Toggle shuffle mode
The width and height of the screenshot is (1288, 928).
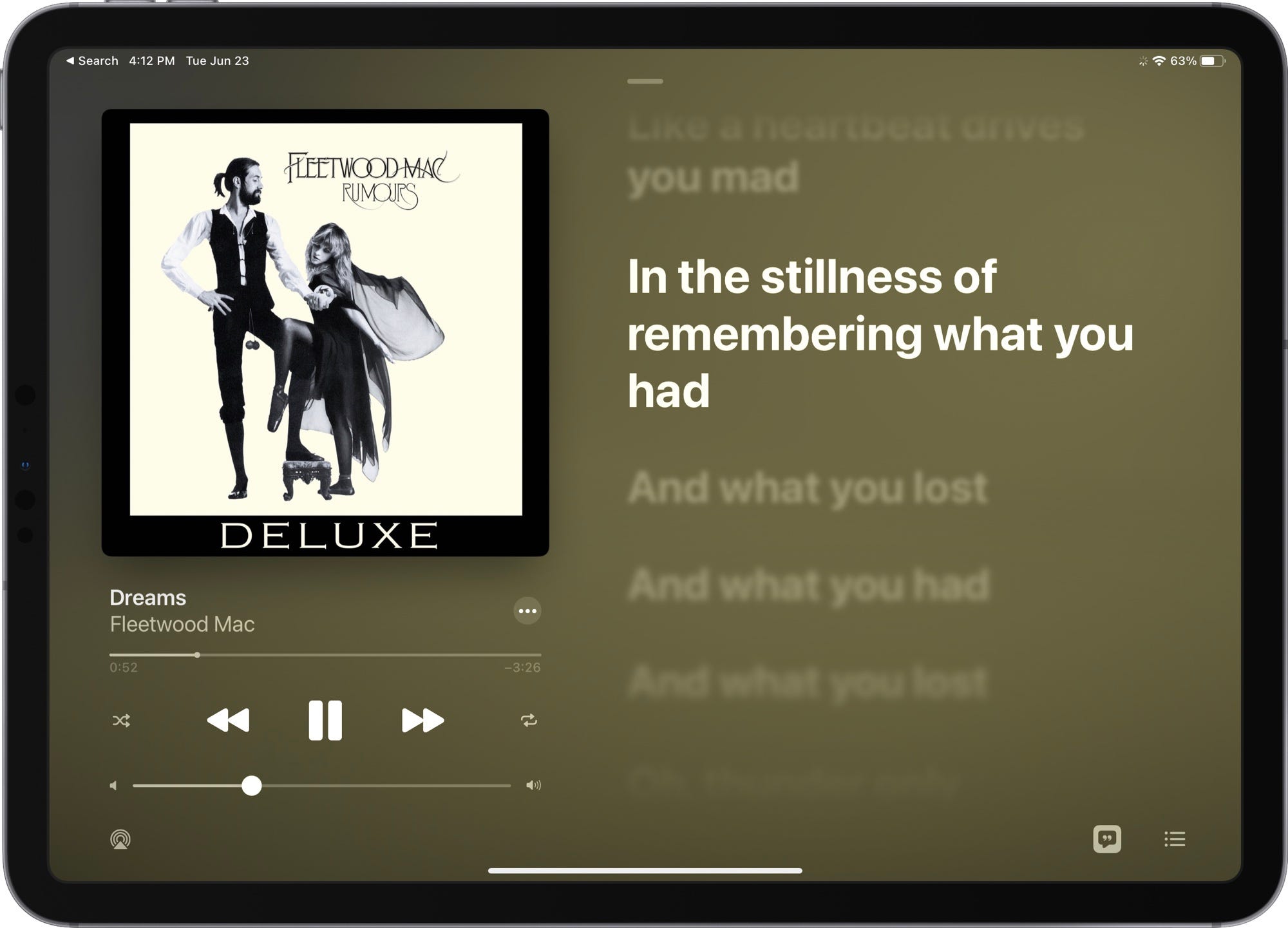coord(121,721)
